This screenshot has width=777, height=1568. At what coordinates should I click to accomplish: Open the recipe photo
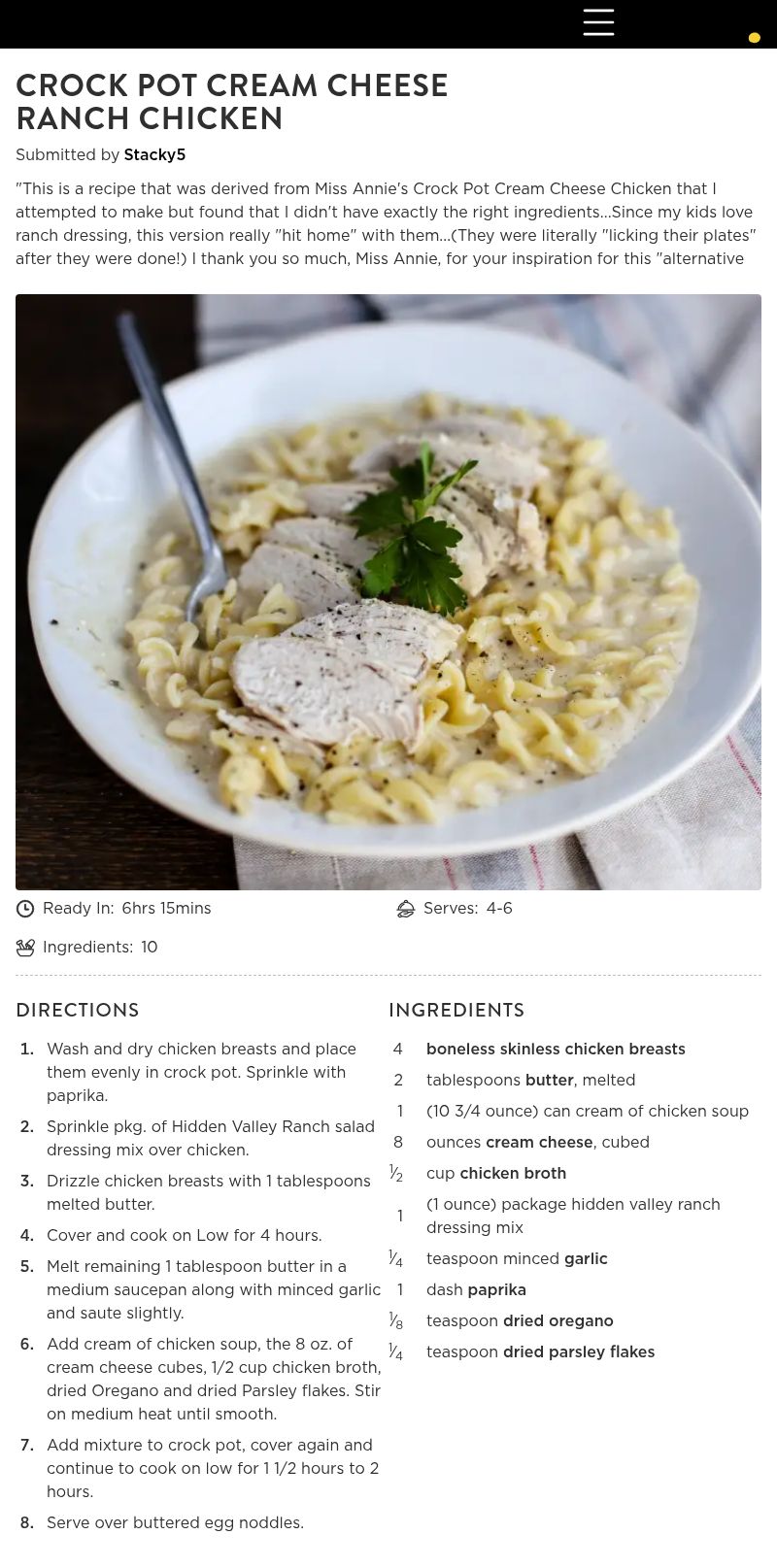(x=388, y=592)
